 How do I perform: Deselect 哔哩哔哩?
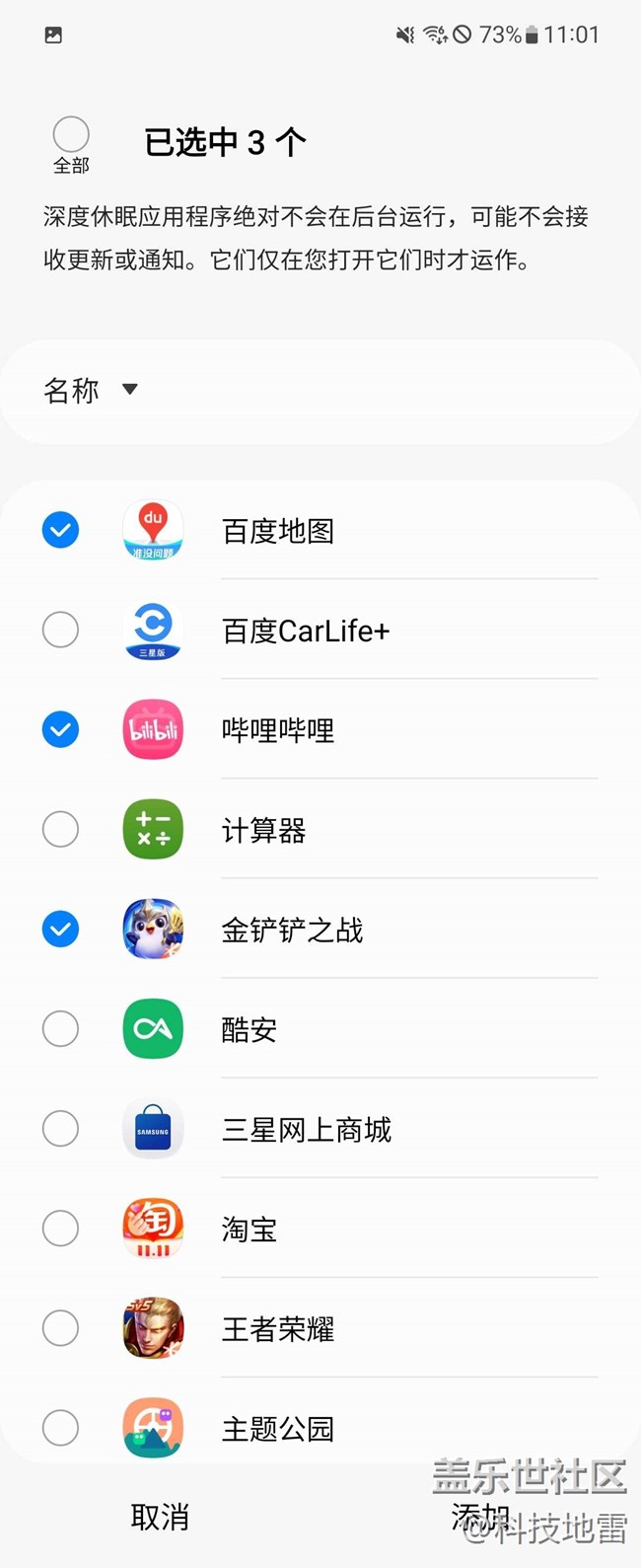pyautogui.click(x=60, y=730)
